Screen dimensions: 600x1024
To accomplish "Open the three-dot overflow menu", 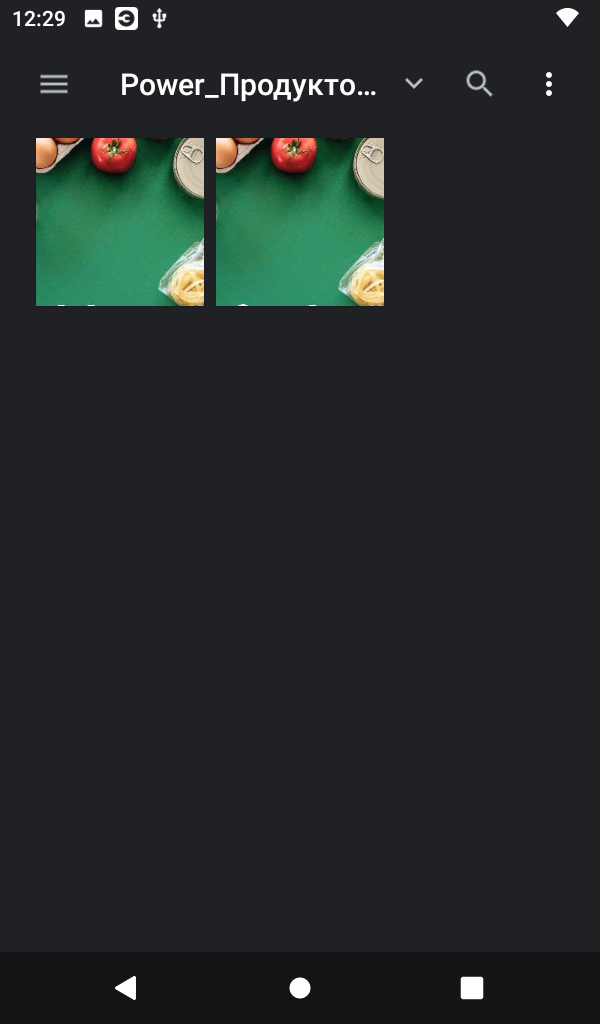I will pyautogui.click(x=548, y=85).
